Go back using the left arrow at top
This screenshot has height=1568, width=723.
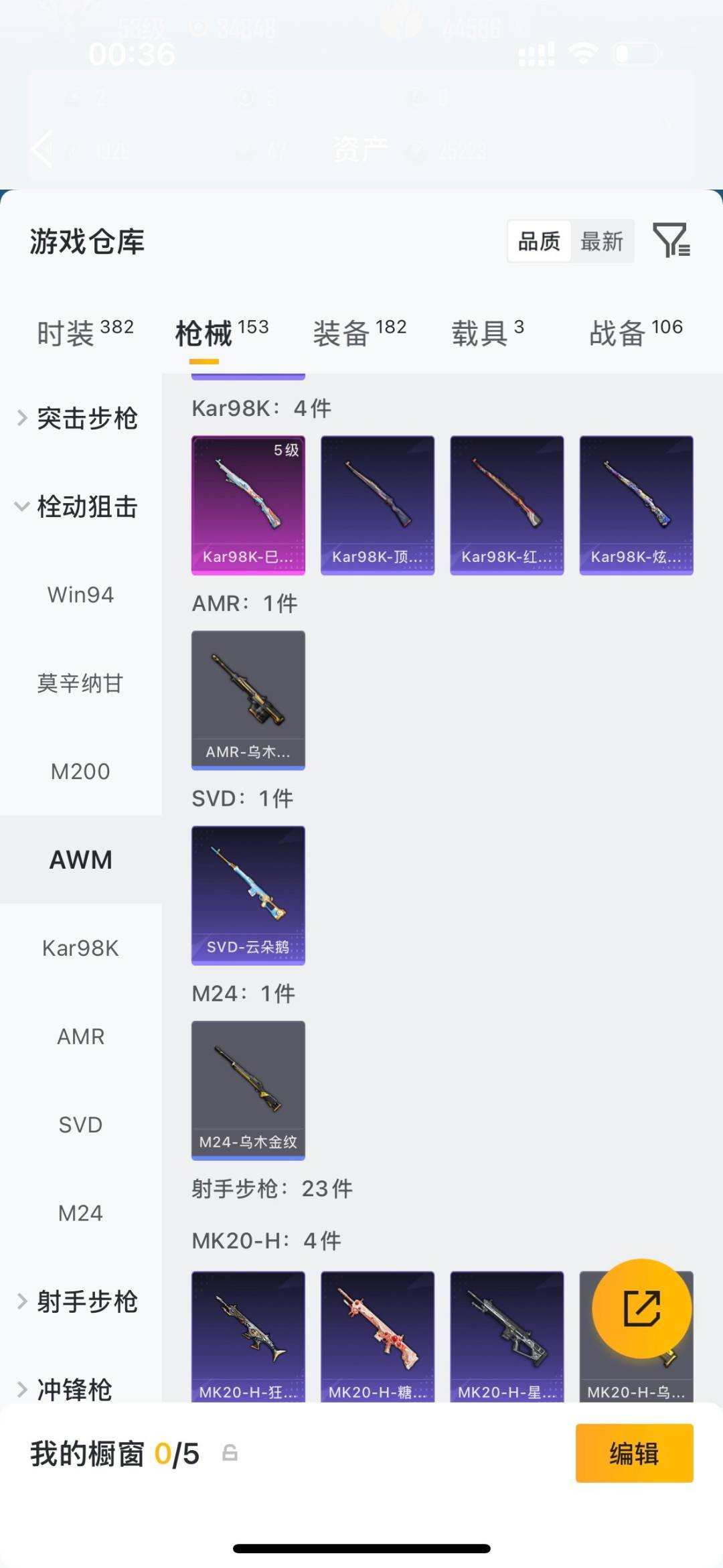(x=42, y=149)
